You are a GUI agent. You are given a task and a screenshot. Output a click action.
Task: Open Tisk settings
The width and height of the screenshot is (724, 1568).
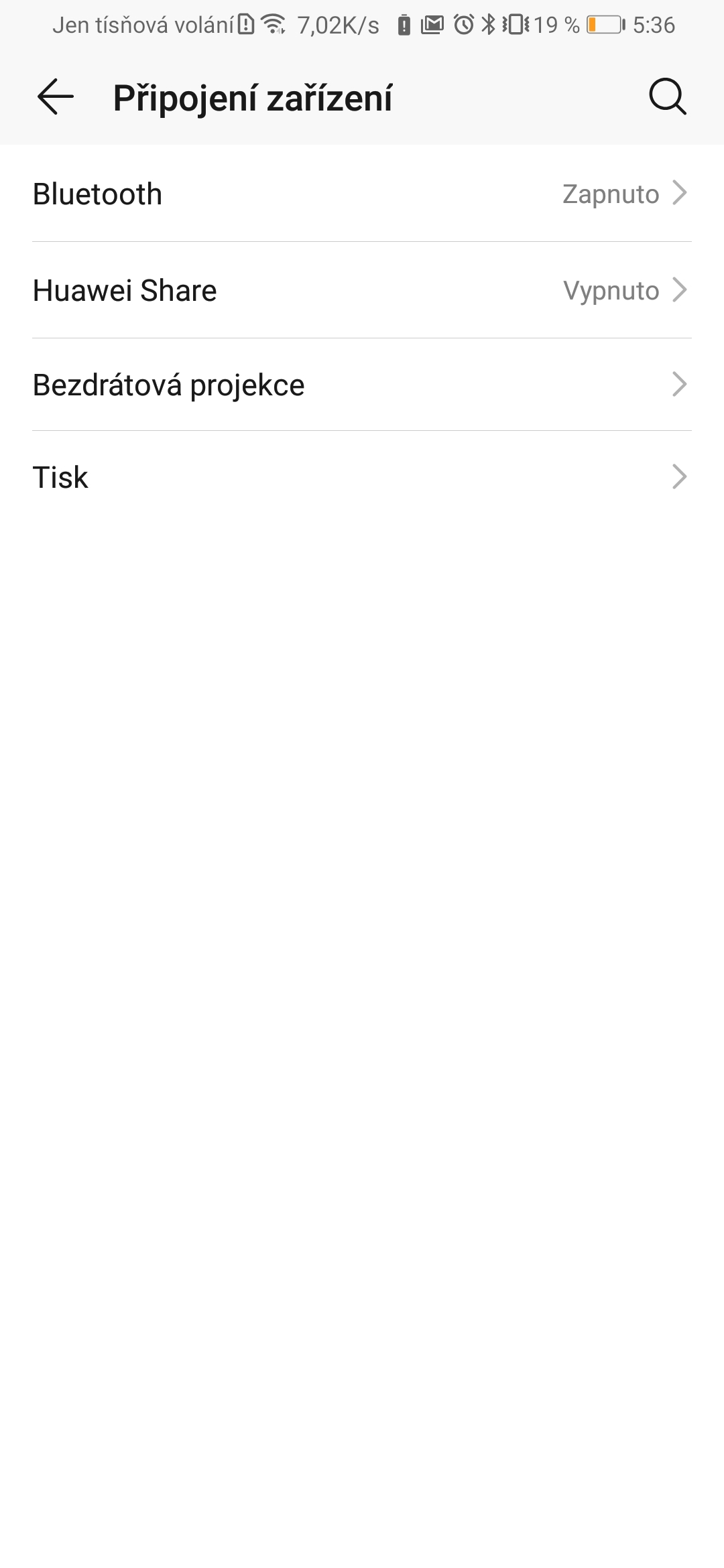click(362, 477)
